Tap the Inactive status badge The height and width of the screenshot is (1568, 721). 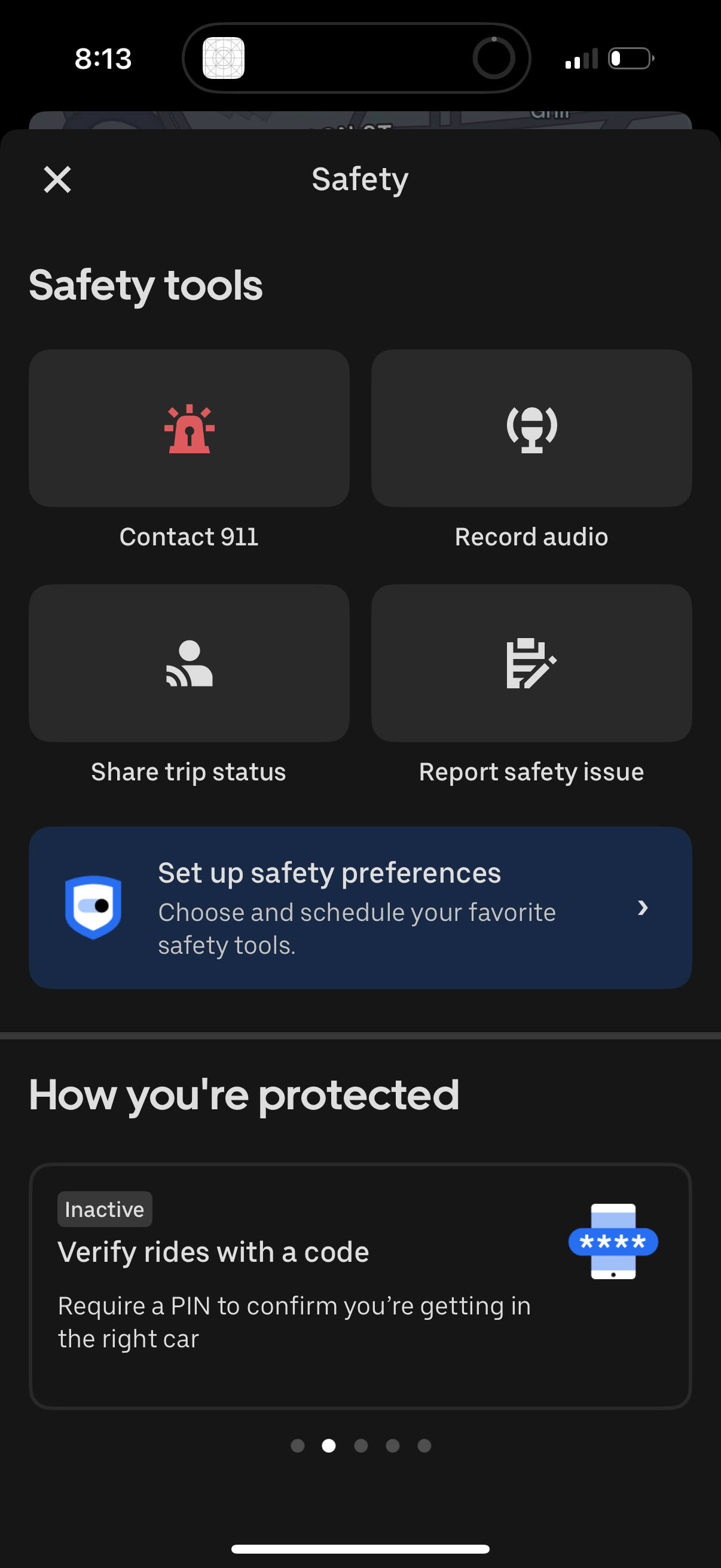coord(105,1208)
